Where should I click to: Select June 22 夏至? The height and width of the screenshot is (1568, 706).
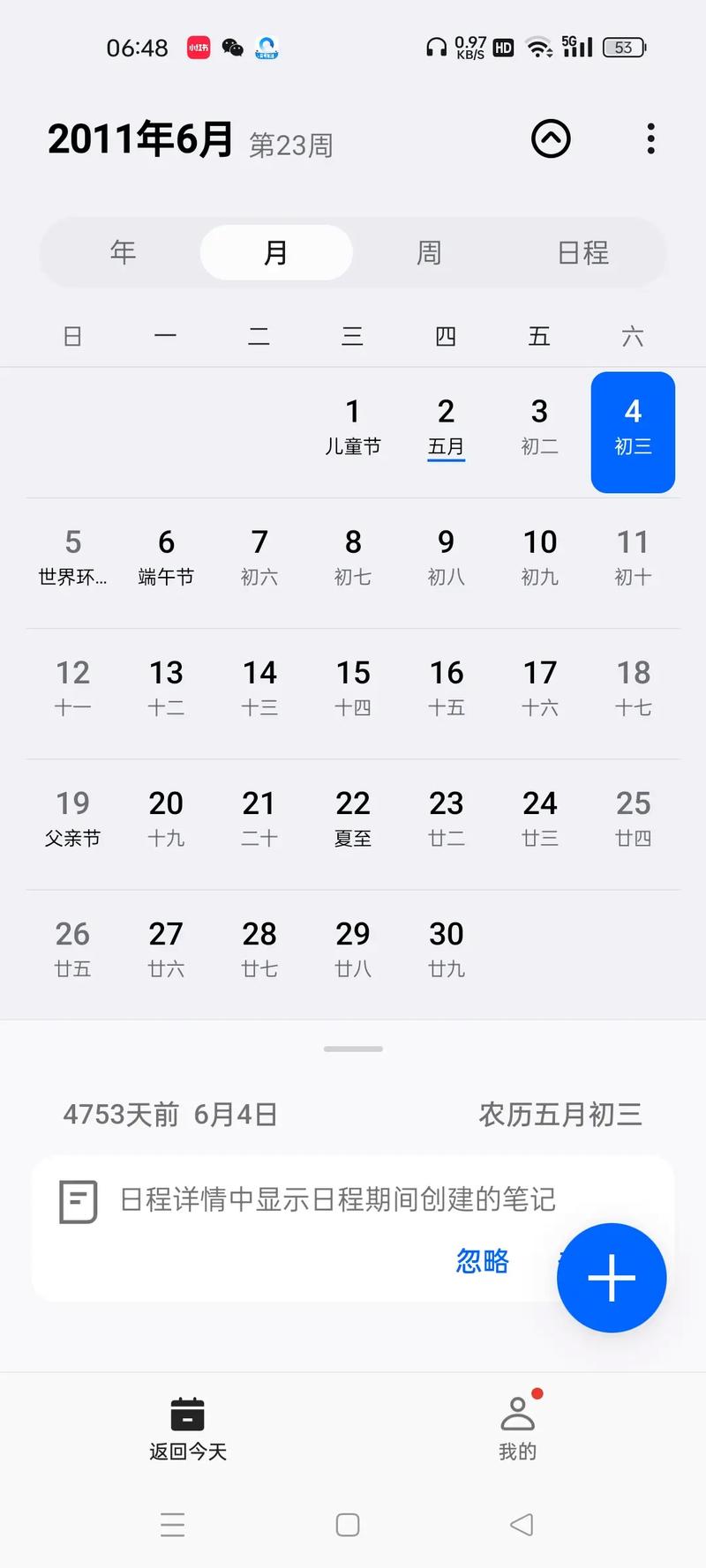(x=353, y=819)
